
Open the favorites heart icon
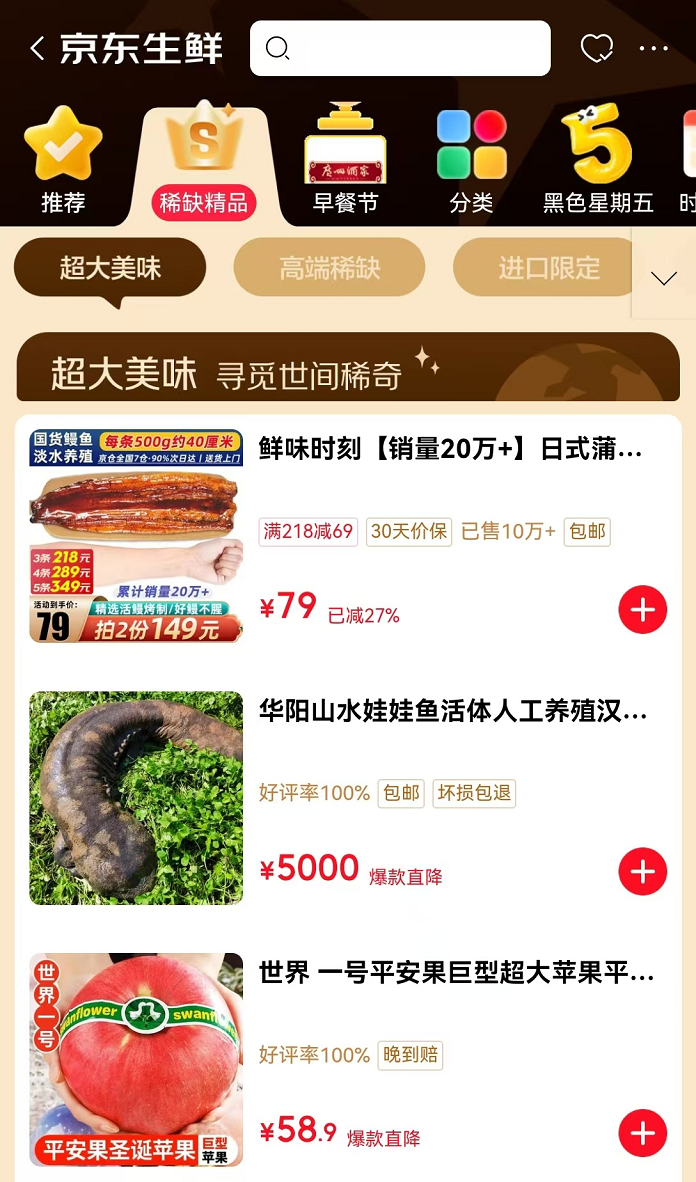tap(597, 48)
